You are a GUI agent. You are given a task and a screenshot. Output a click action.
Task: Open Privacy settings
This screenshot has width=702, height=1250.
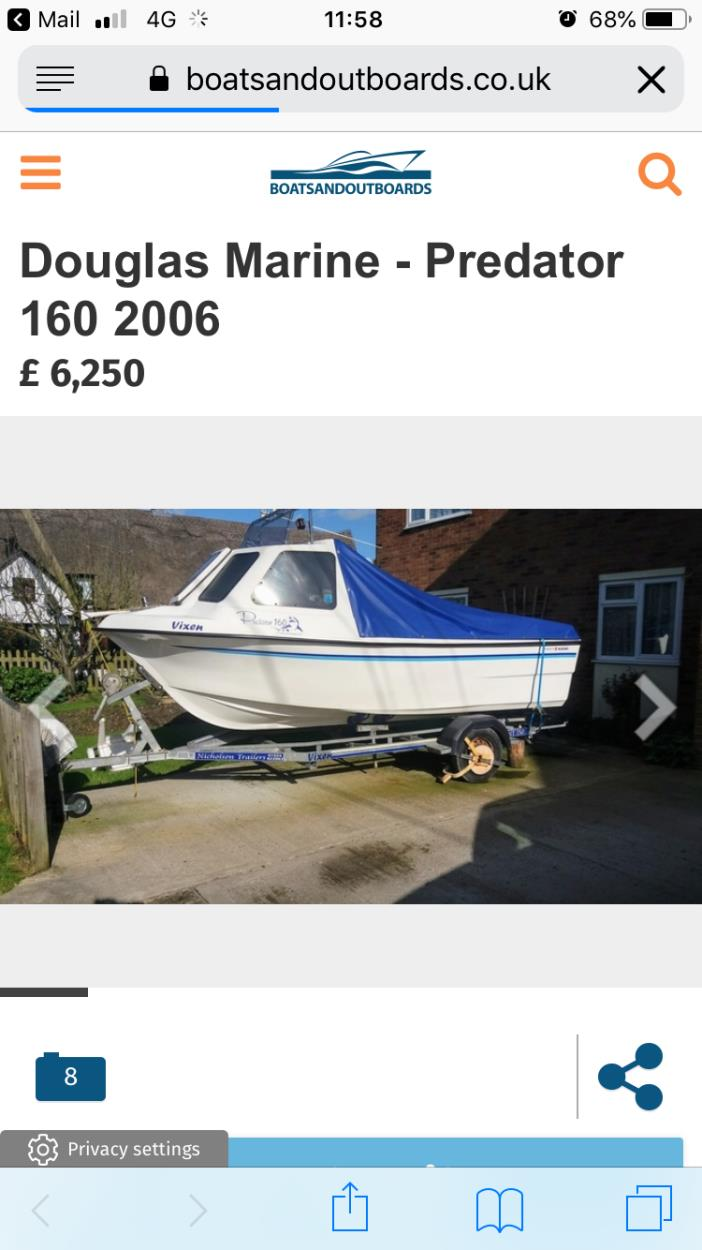coord(114,1149)
